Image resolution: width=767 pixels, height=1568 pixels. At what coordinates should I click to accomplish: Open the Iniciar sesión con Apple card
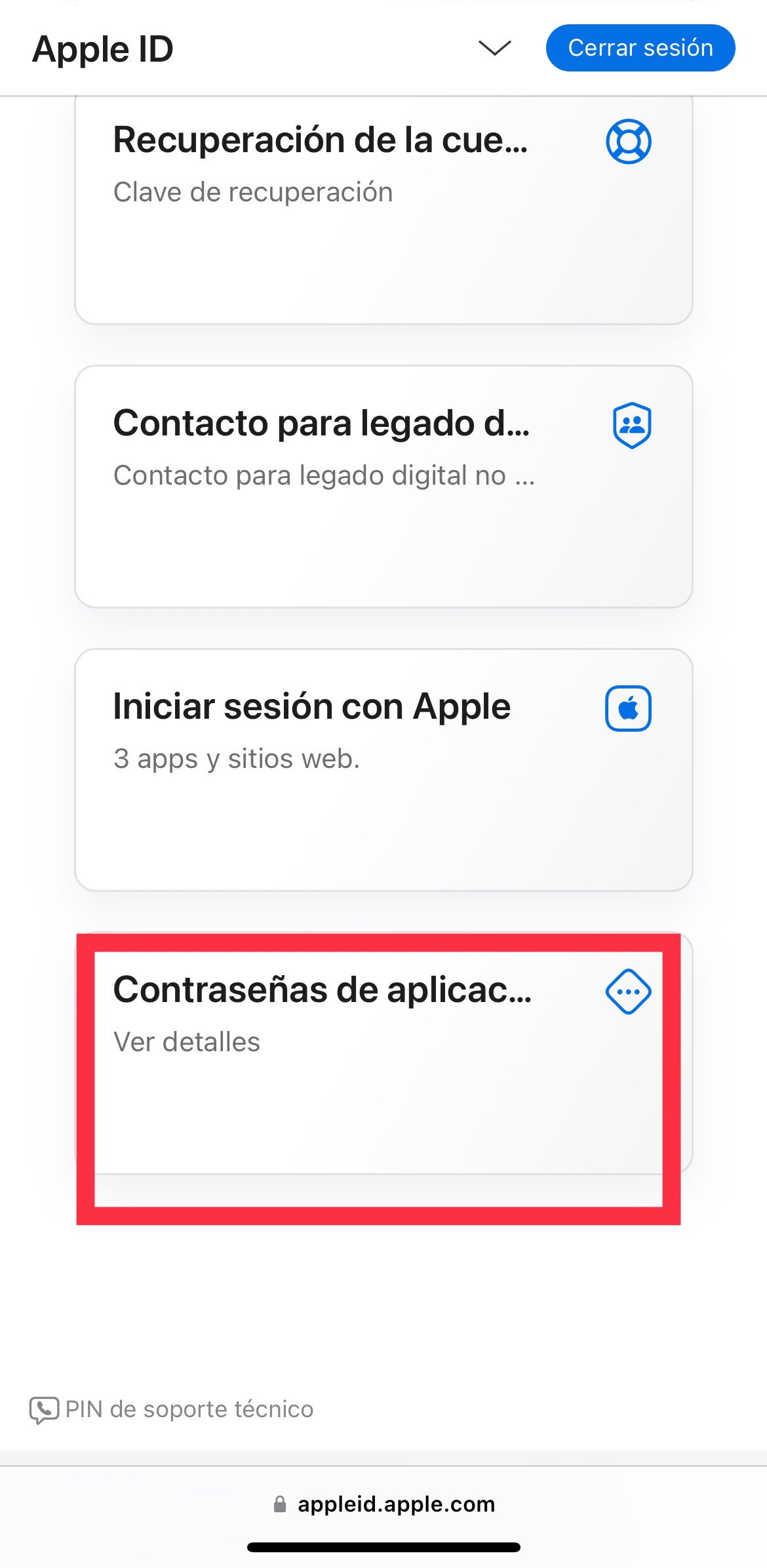point(383,769)
